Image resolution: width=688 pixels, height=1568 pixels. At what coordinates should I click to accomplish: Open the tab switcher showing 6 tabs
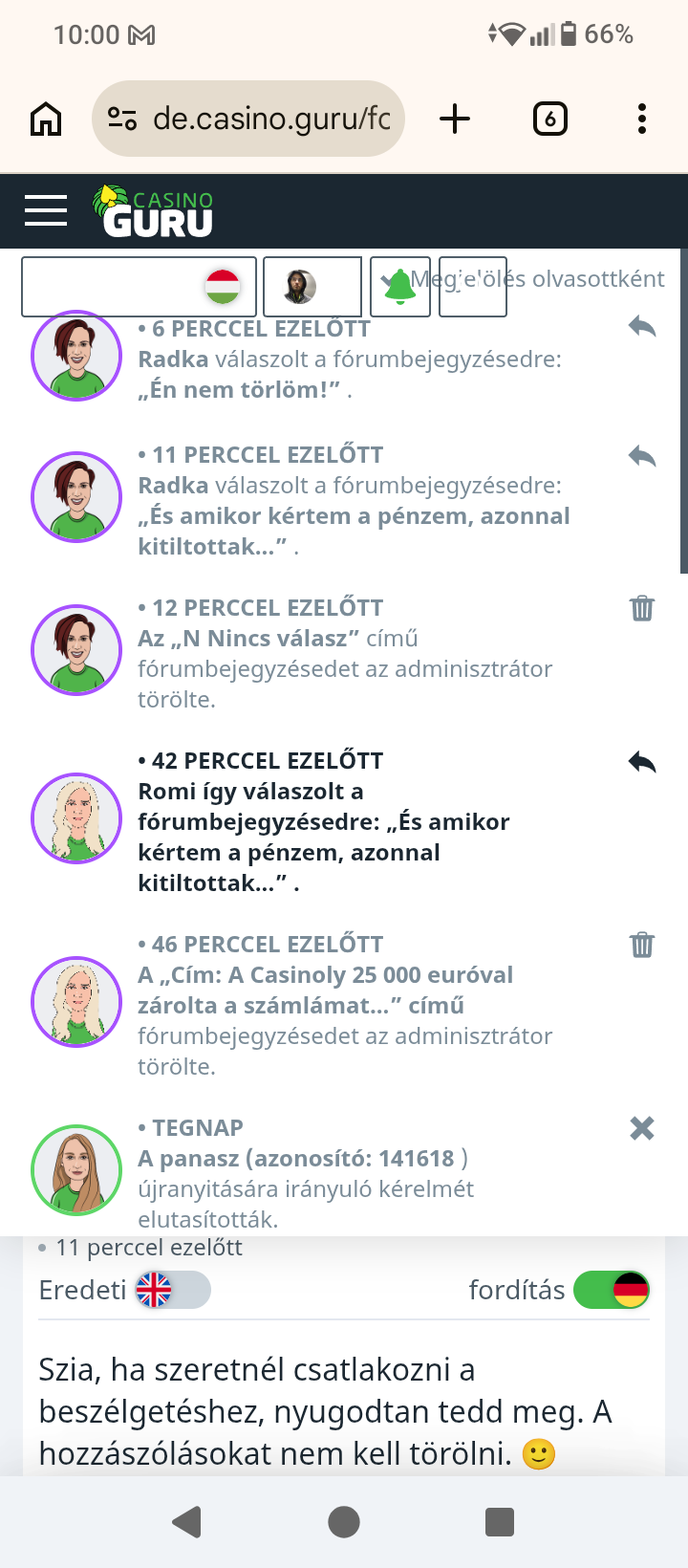pyautogui.click(x=549, y=118)
